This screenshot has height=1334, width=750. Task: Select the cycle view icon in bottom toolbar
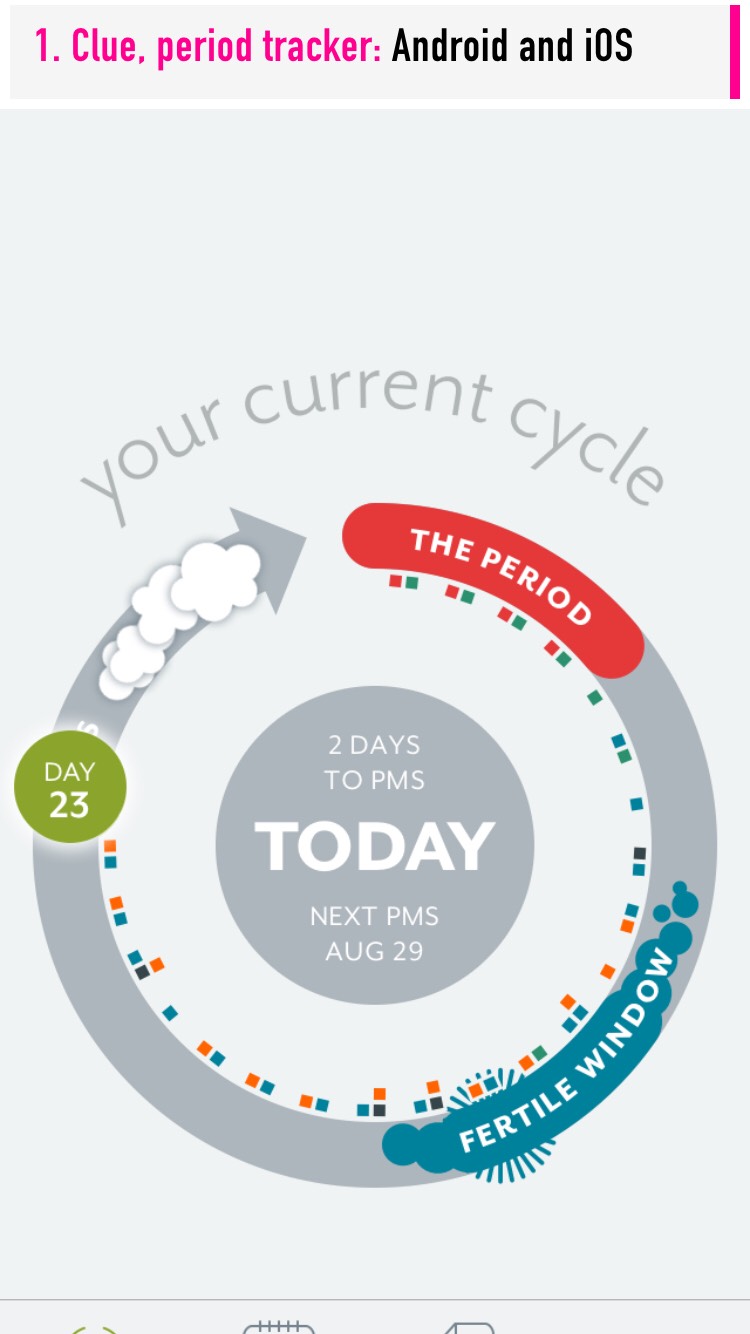(x=95, y=1330)
